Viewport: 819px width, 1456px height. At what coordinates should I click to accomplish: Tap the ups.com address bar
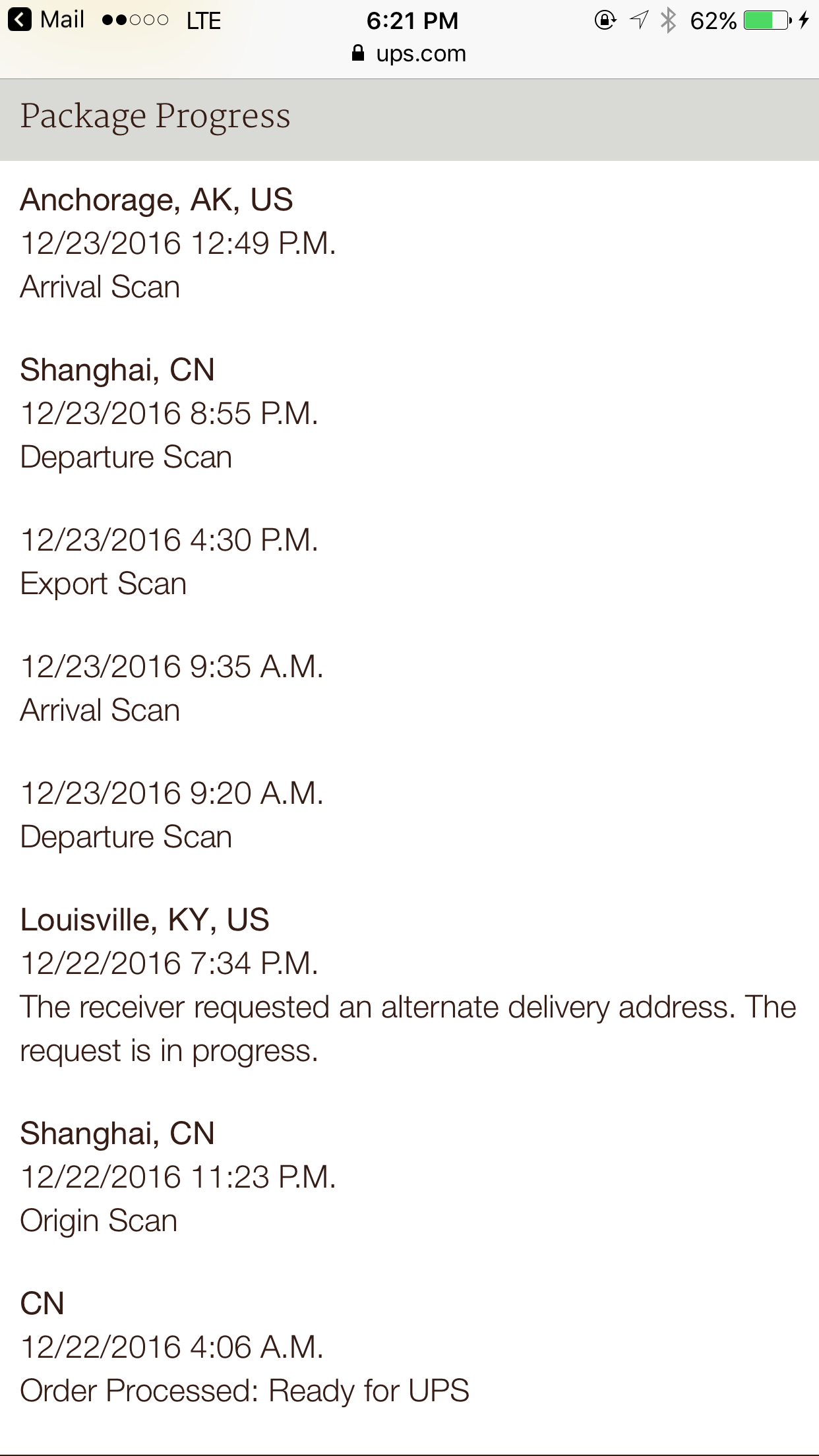(x=409, y=53)
